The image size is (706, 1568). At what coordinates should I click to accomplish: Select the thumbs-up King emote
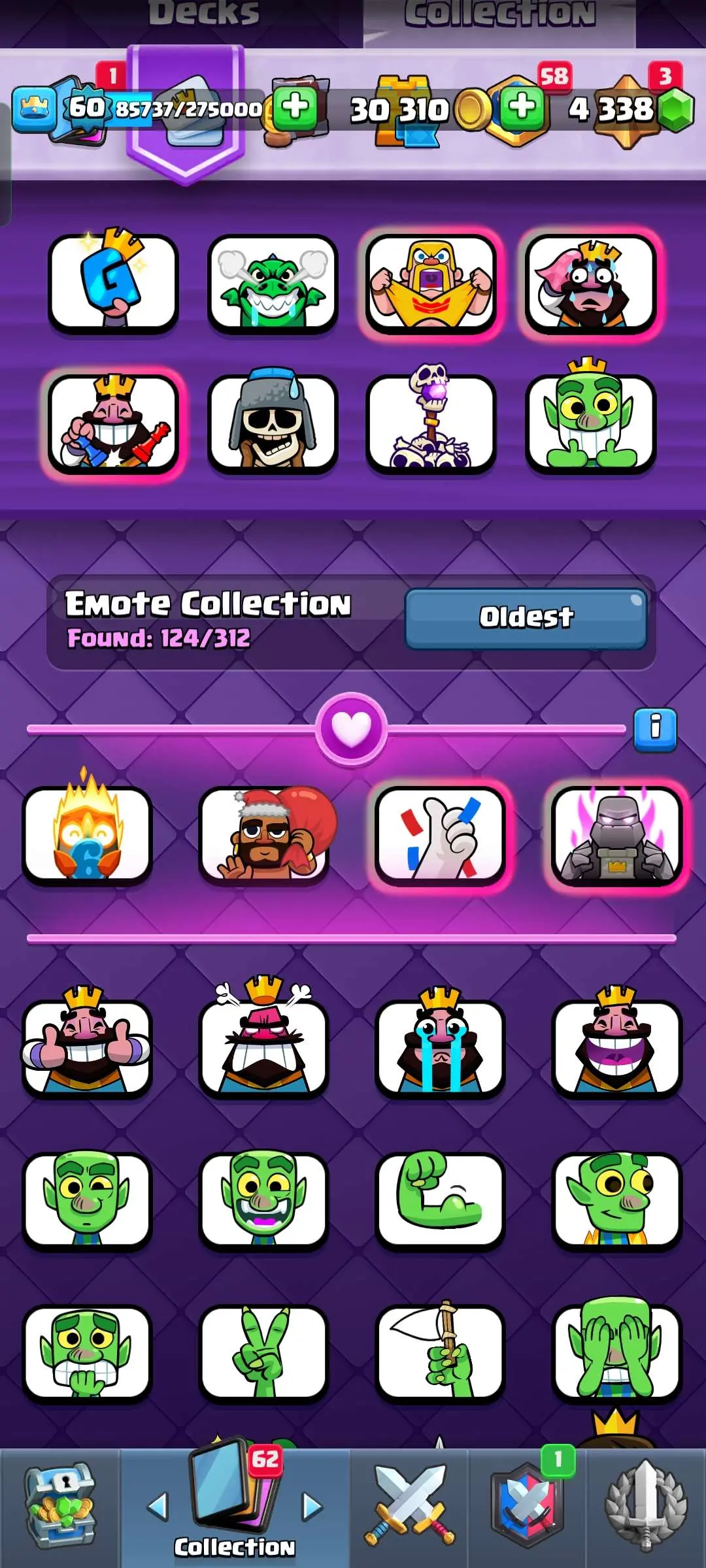(x=87, y=1045)
